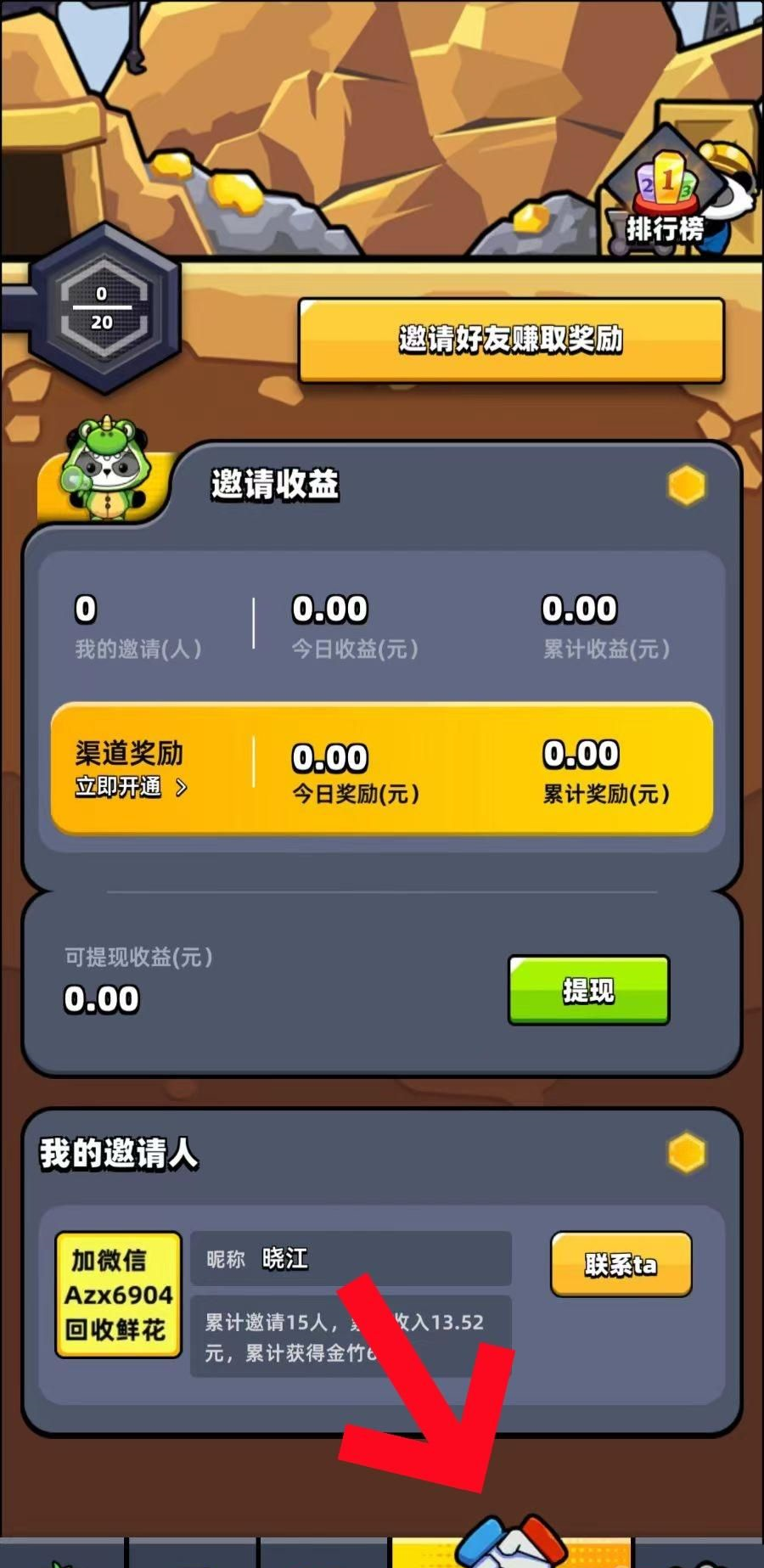Screen dimensions: 764x1568
Task: Tap the green 提现 button
Action: (x=588, y=990)
